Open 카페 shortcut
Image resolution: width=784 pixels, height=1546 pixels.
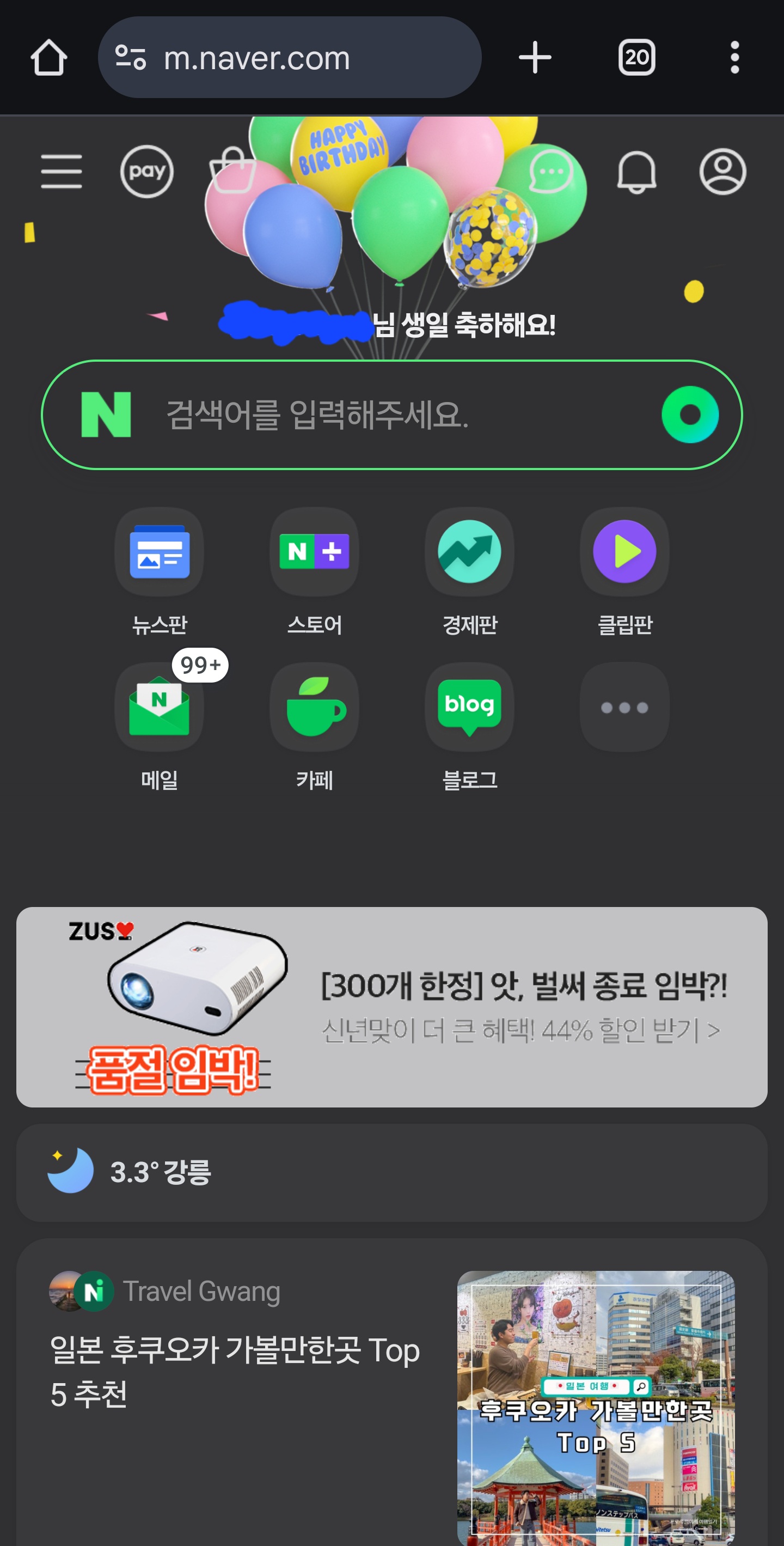pos(314,727)
